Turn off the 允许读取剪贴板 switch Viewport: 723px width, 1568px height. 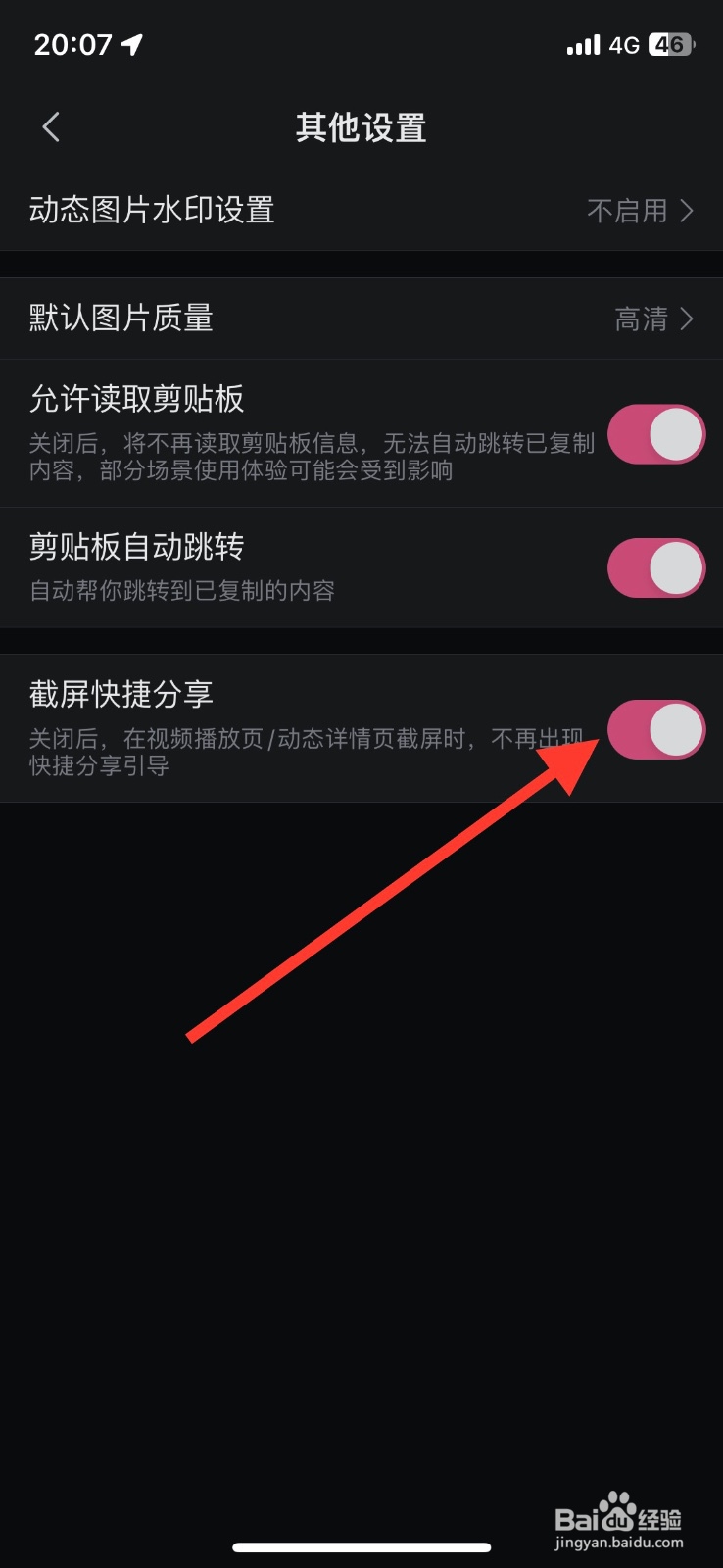click(x=655, y=433)
